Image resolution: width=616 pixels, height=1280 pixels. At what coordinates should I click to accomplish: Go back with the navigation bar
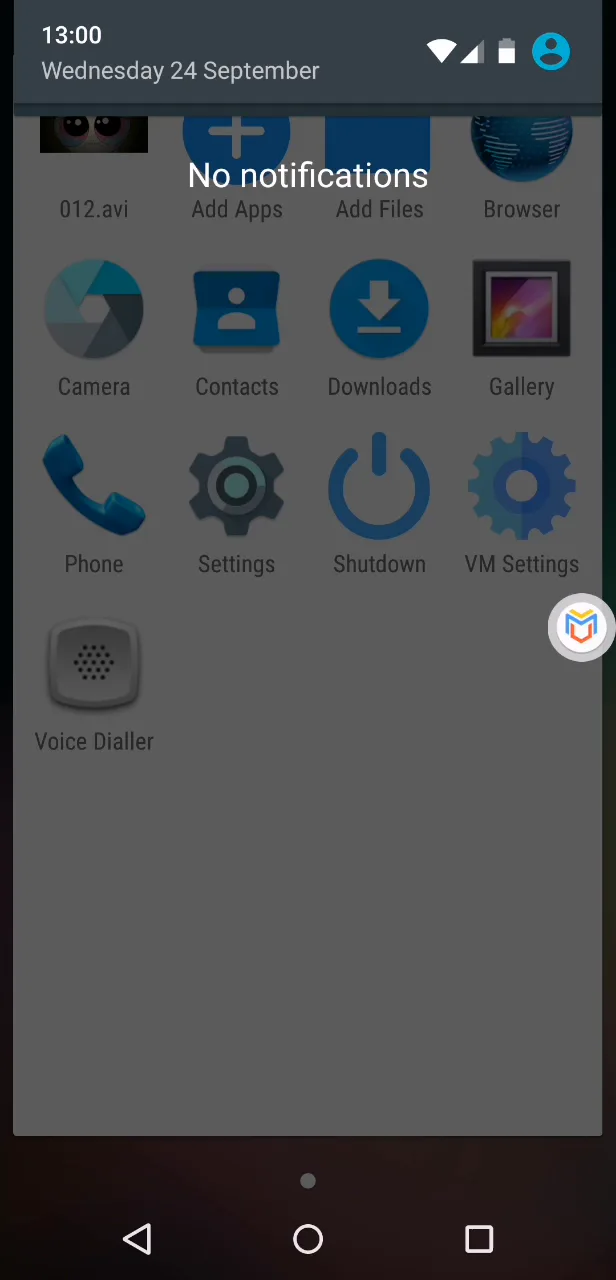(x=137, y=1239)
